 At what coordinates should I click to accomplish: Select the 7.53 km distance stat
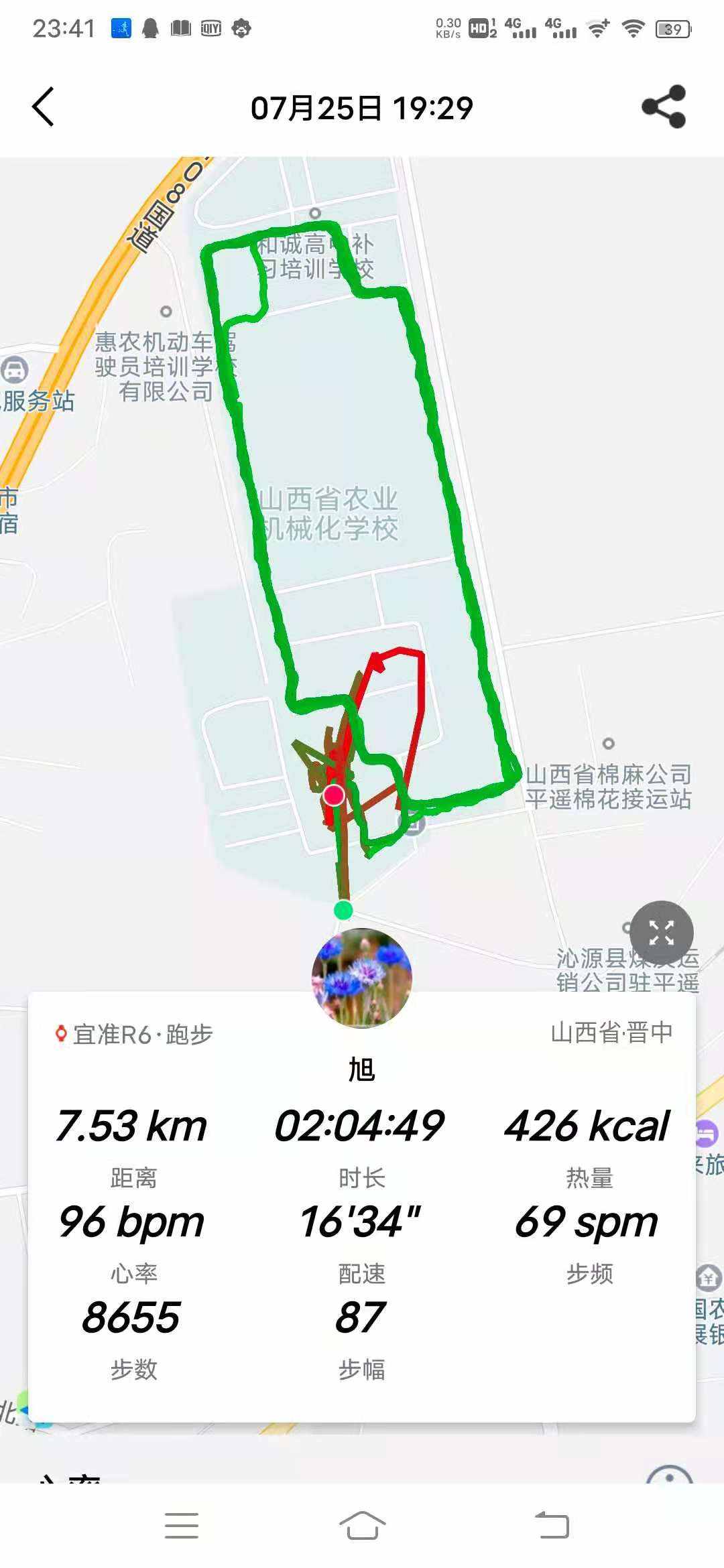131,1125
